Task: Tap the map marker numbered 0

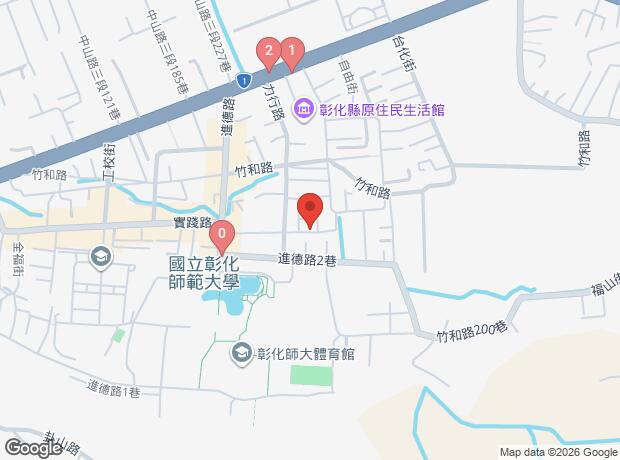Action: 222,236
